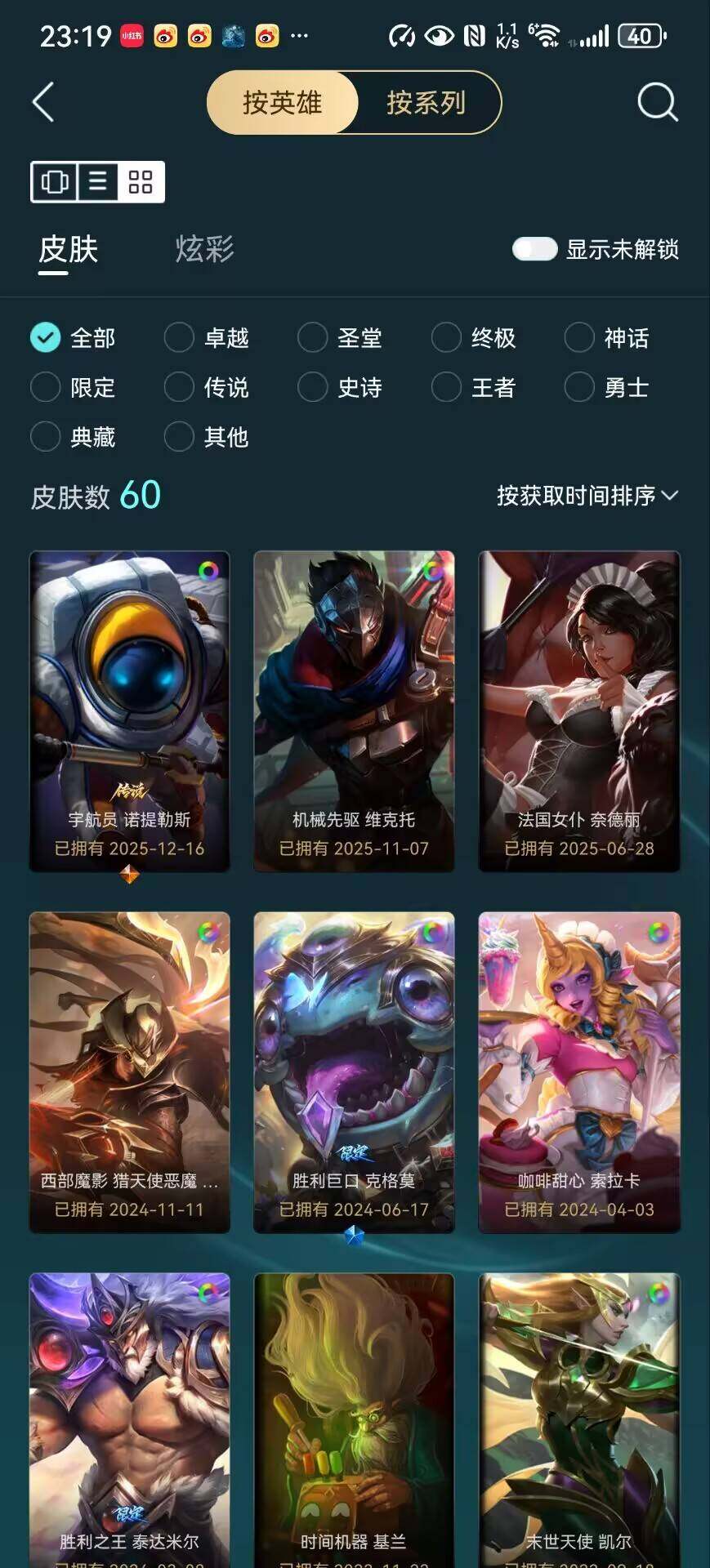Switch to the grid view layout icon
710x1568 pixels.
tap(141, 181)
